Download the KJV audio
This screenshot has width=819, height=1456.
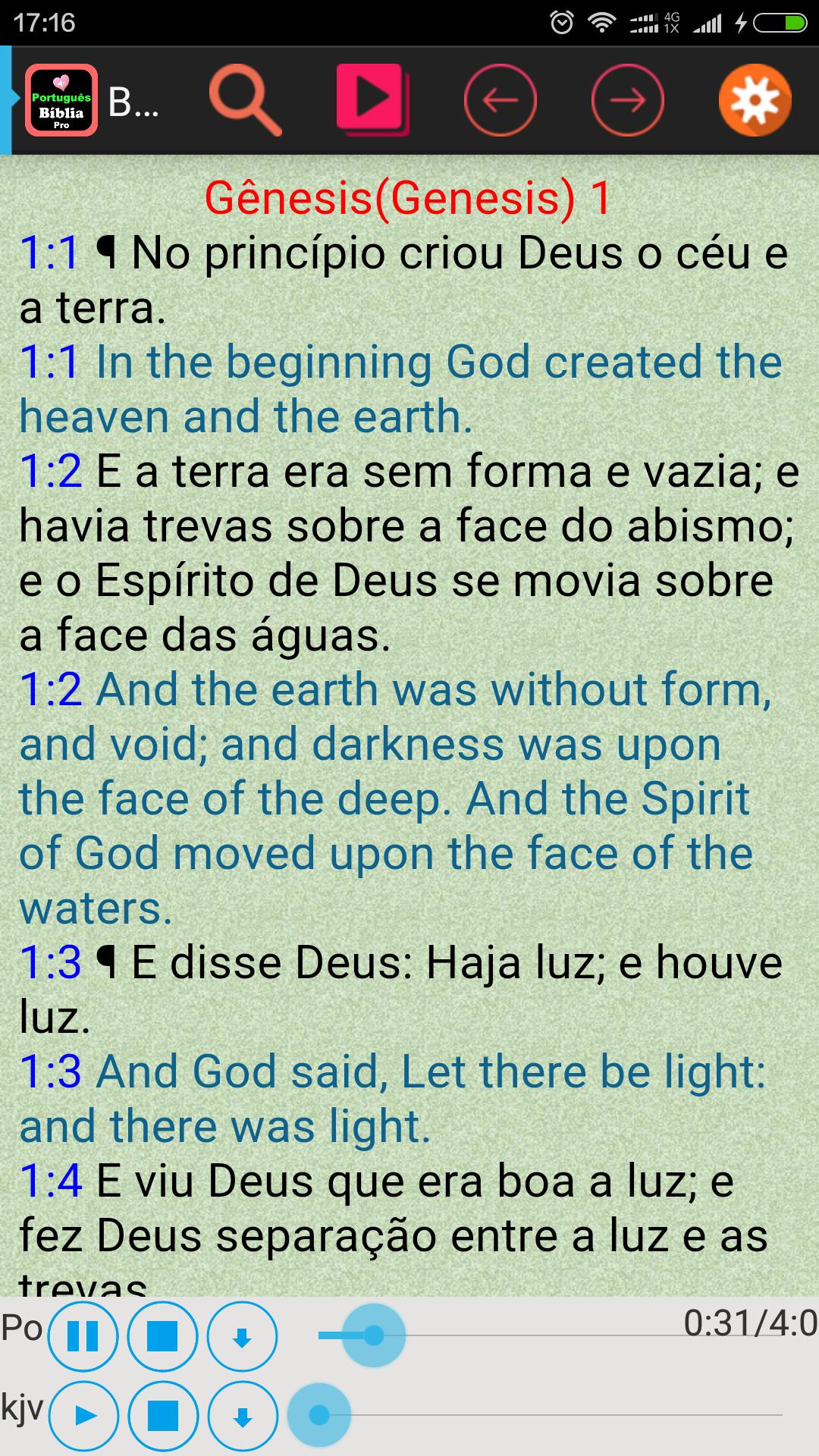click(242, 1417)
